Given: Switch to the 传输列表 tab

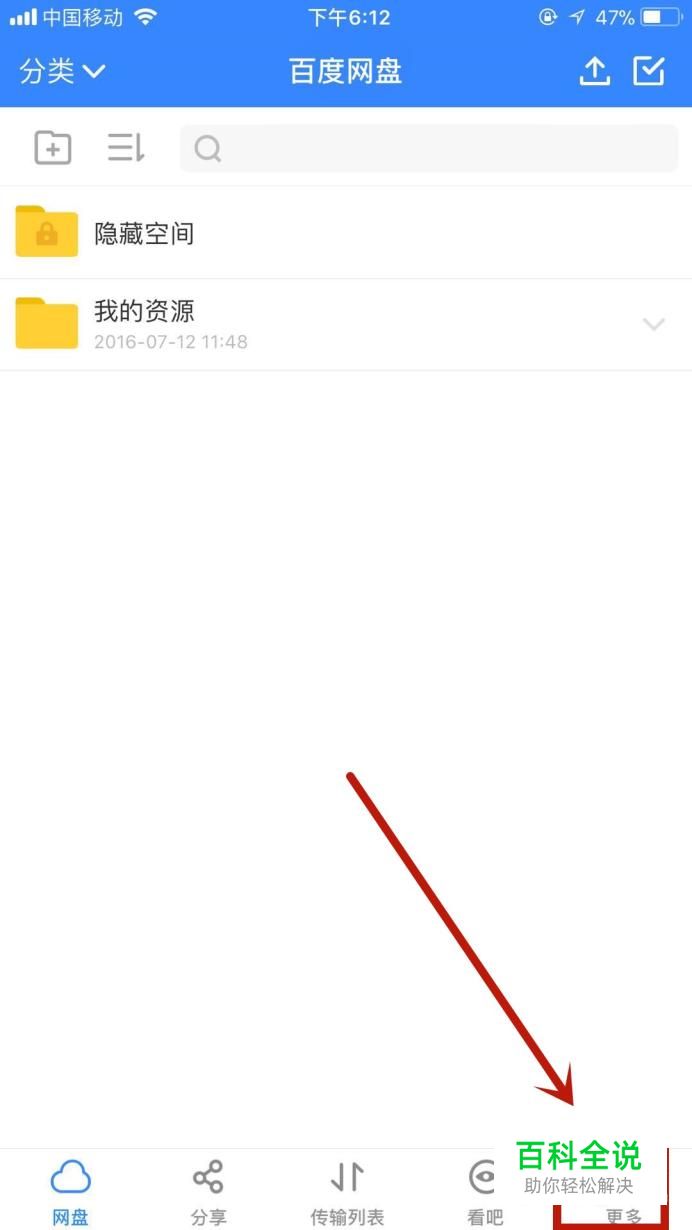Looking at the screenshot, I should point(346,1191).
